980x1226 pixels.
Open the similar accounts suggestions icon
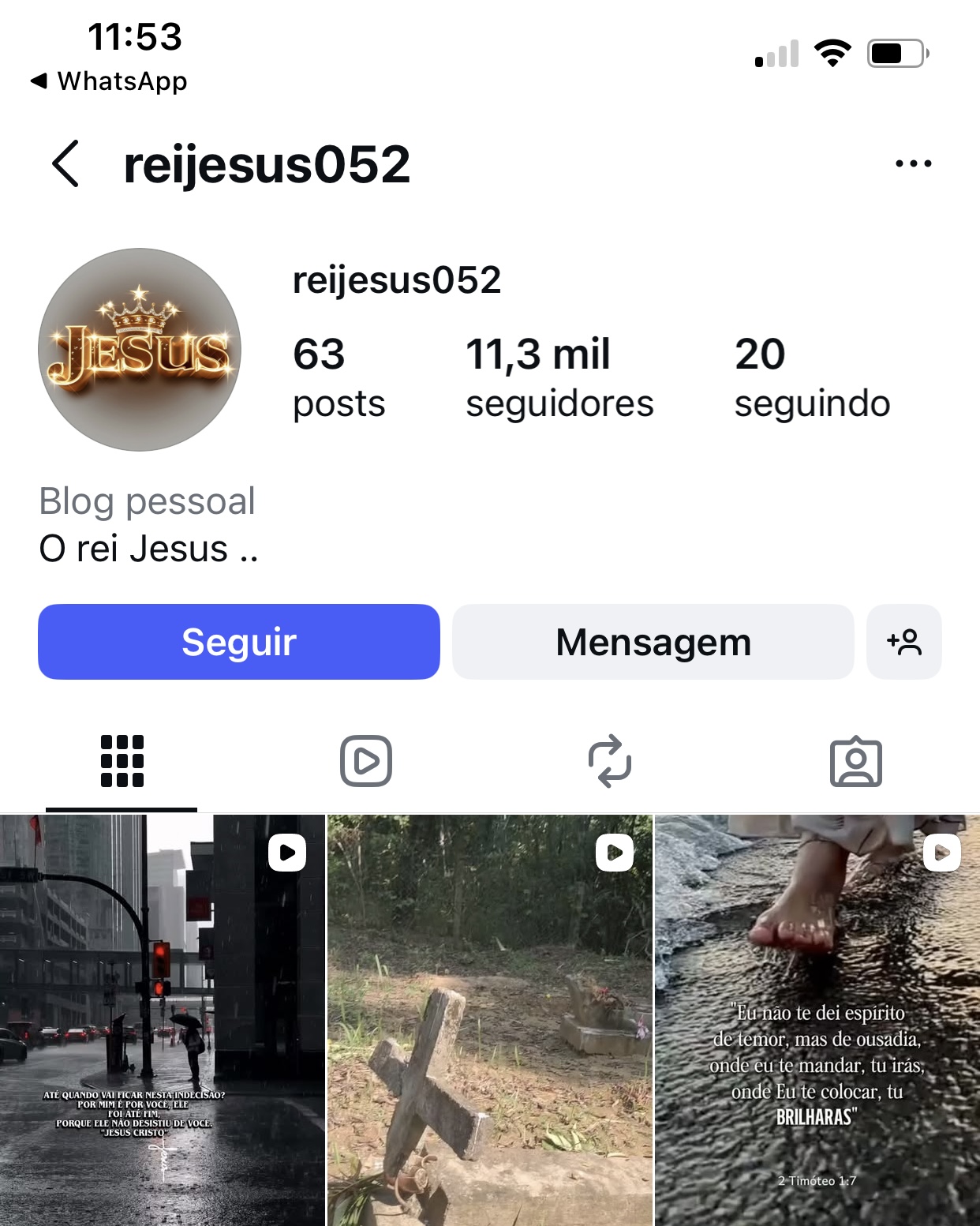pyautogui.click(x=904, y=642)
